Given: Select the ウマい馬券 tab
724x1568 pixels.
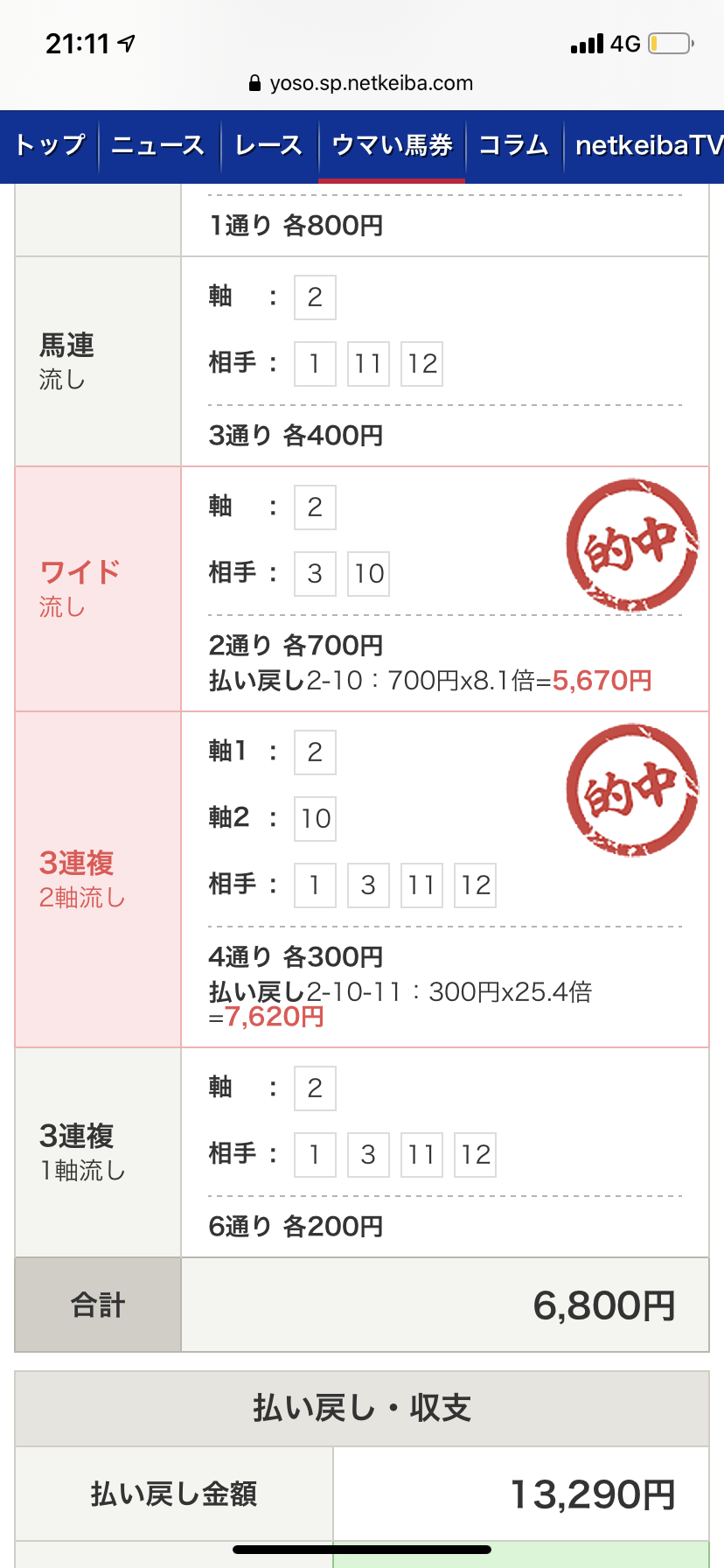Looking at the screenshot, I should [x=392, y=146].
